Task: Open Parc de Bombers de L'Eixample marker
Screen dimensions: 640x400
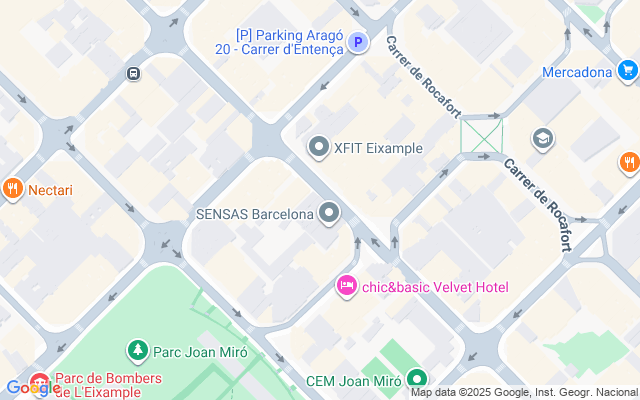Action: [x=41, y=383]
